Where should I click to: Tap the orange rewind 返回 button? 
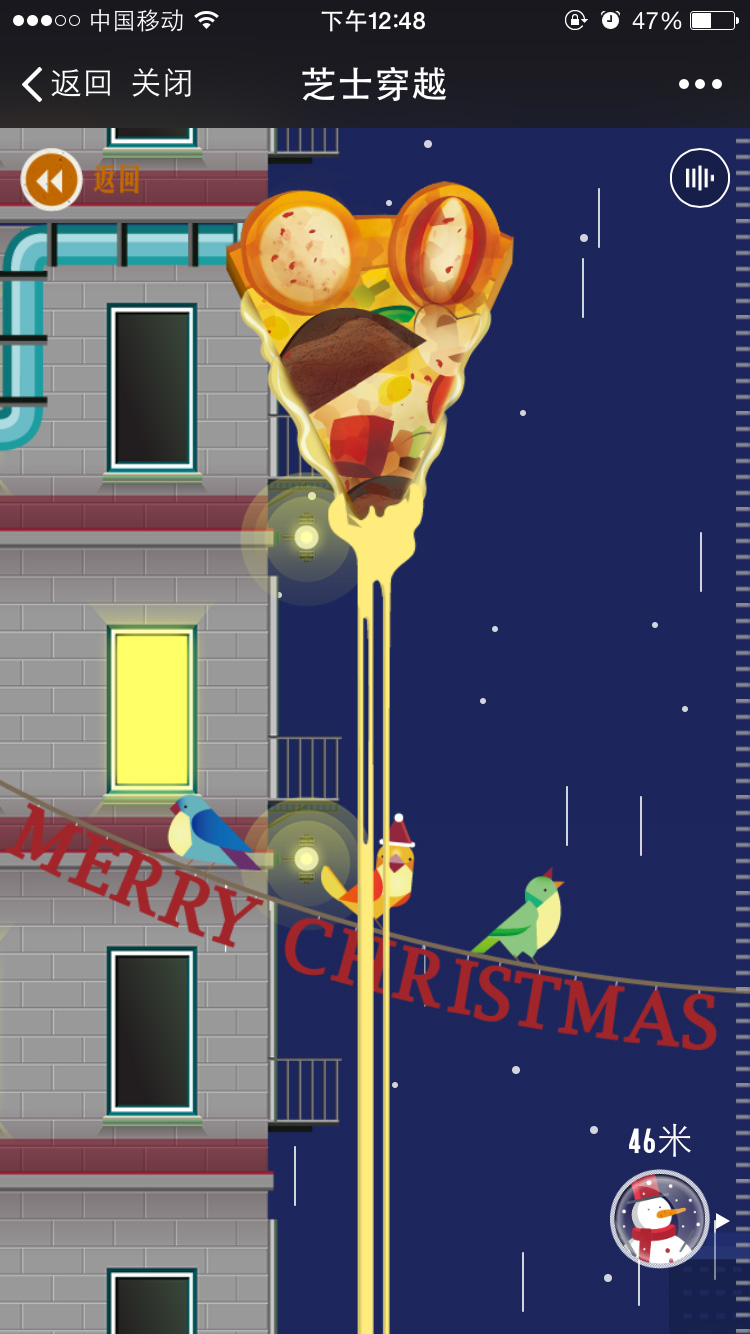pyautogui.click(x=52, y=180)
